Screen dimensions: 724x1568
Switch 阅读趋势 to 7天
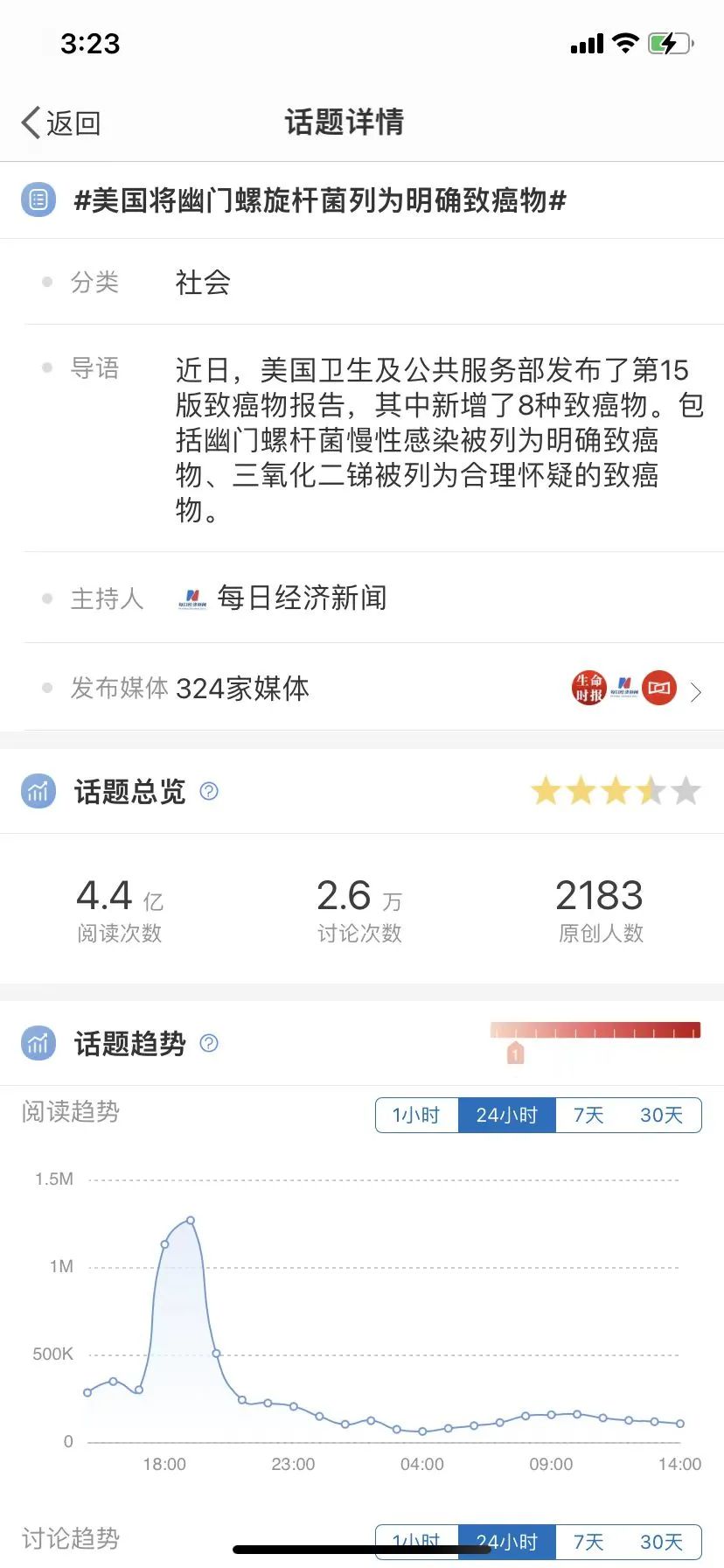[588, 1115]
